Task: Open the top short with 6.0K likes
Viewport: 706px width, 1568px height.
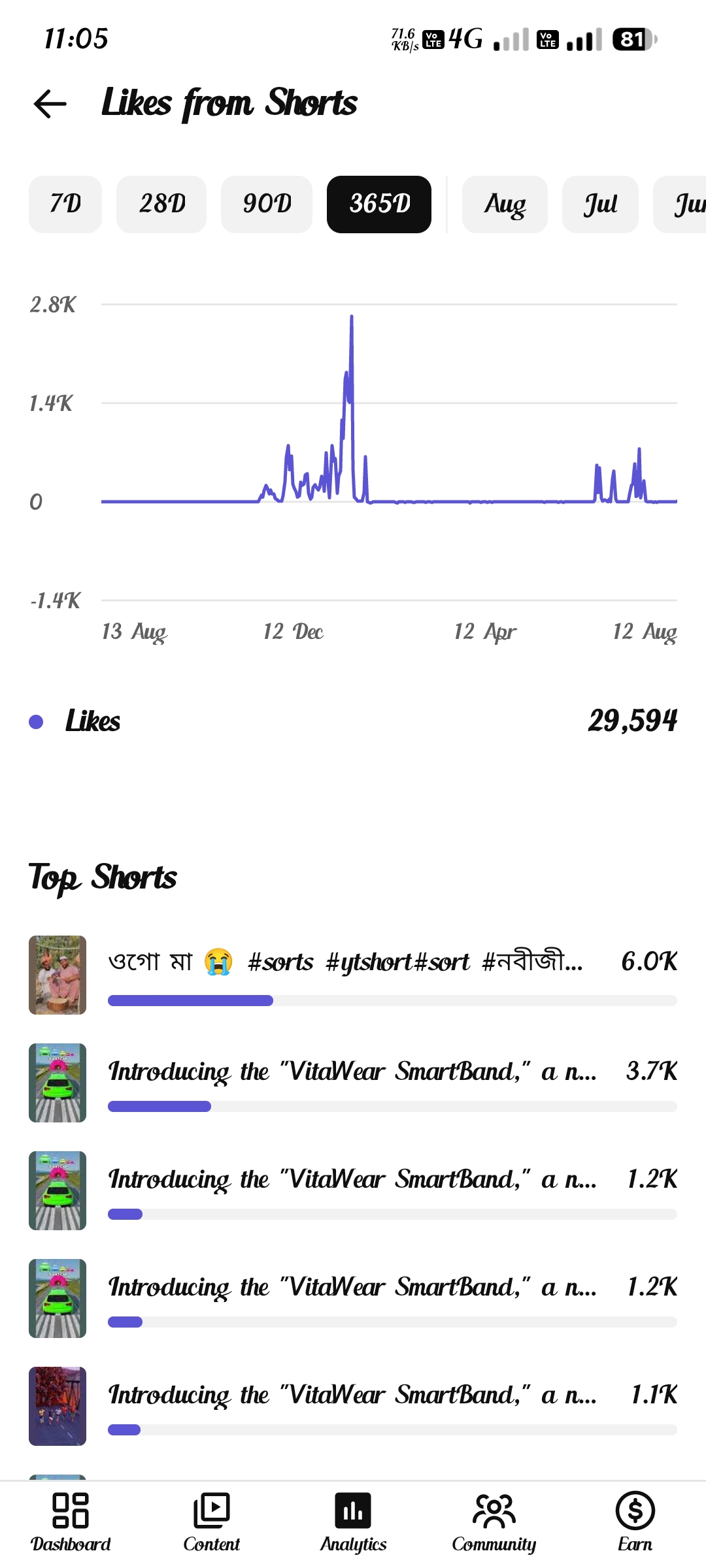Action: (x=353, y=975)
